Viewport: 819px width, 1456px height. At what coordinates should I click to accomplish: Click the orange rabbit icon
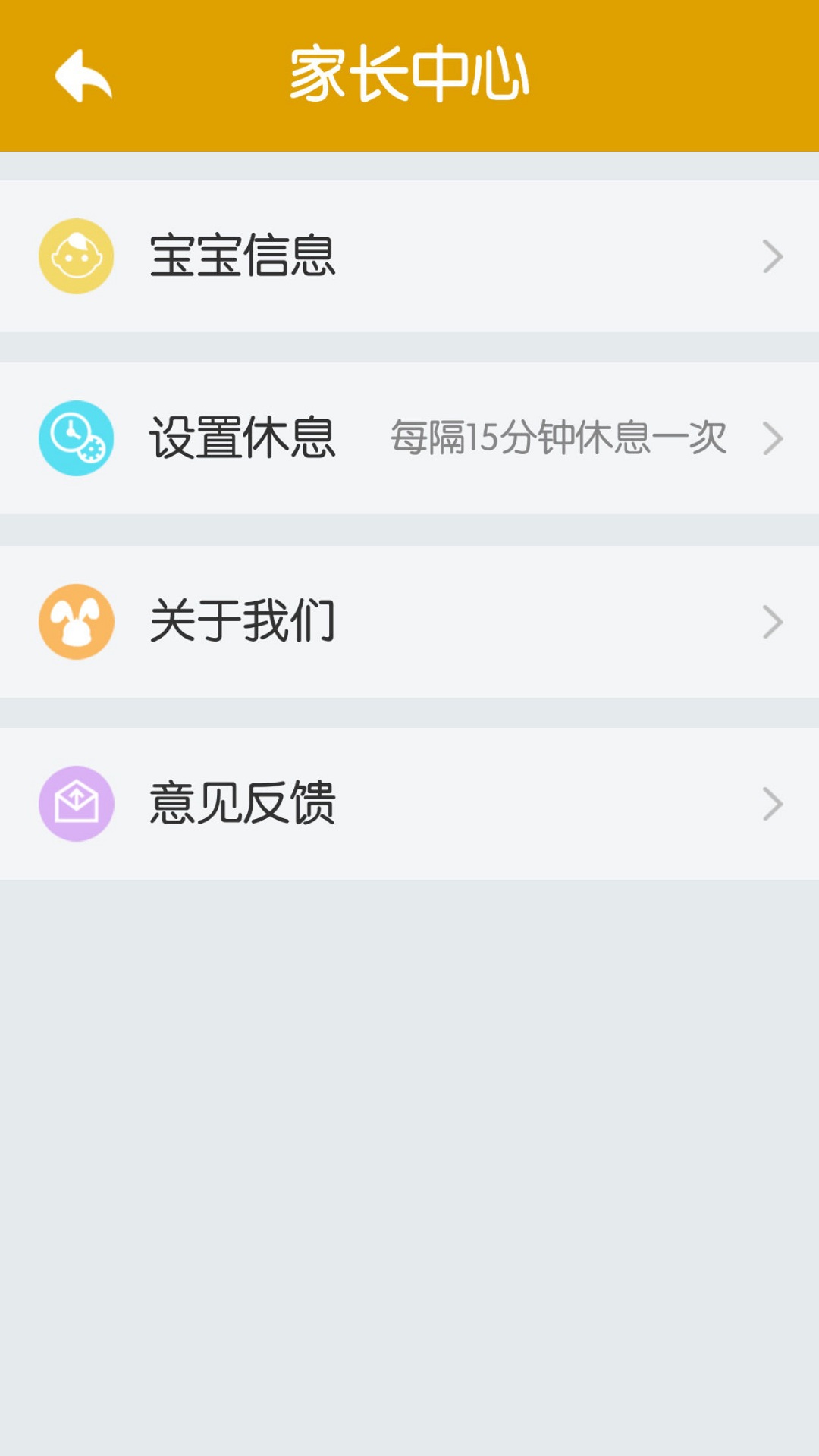[76, 620]
